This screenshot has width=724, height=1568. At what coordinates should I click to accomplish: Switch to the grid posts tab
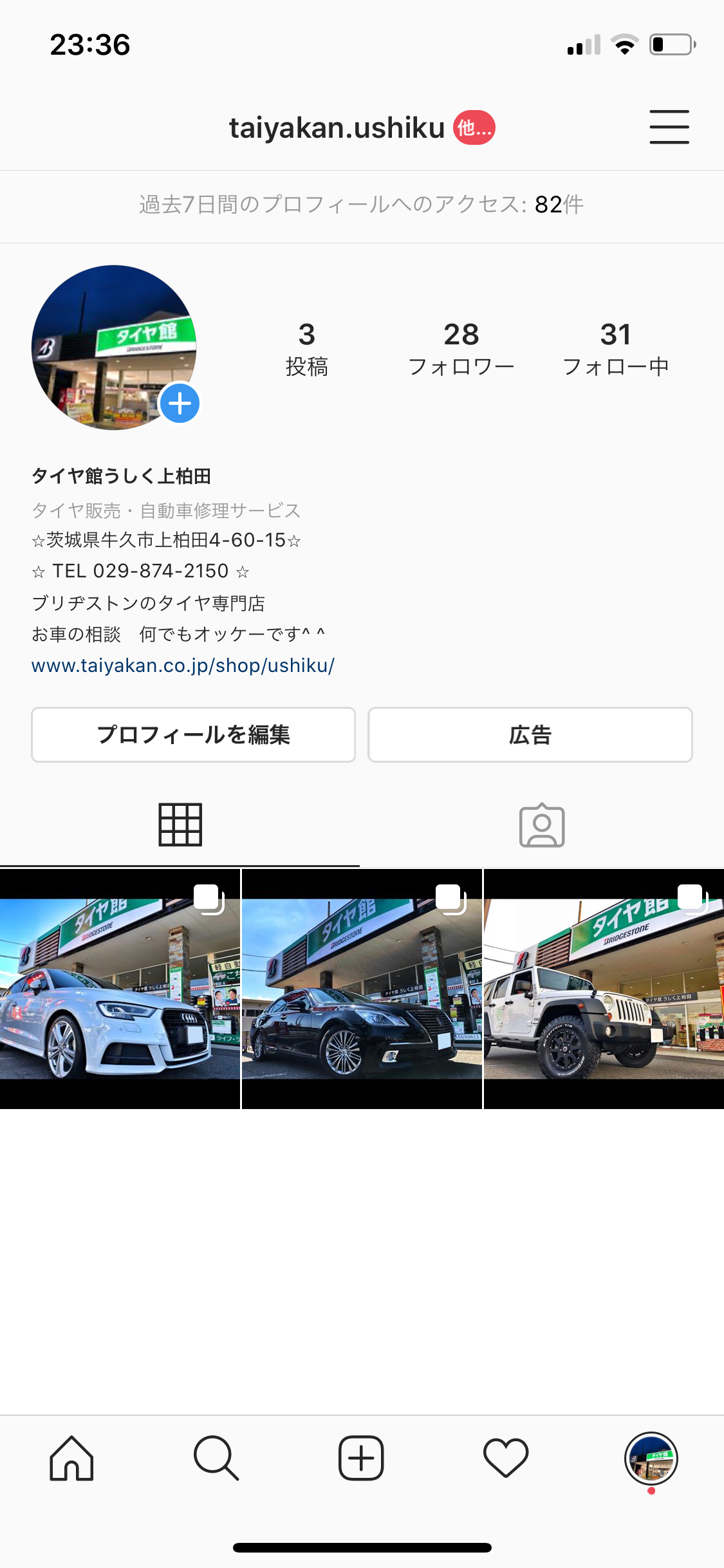pos(180,825)
